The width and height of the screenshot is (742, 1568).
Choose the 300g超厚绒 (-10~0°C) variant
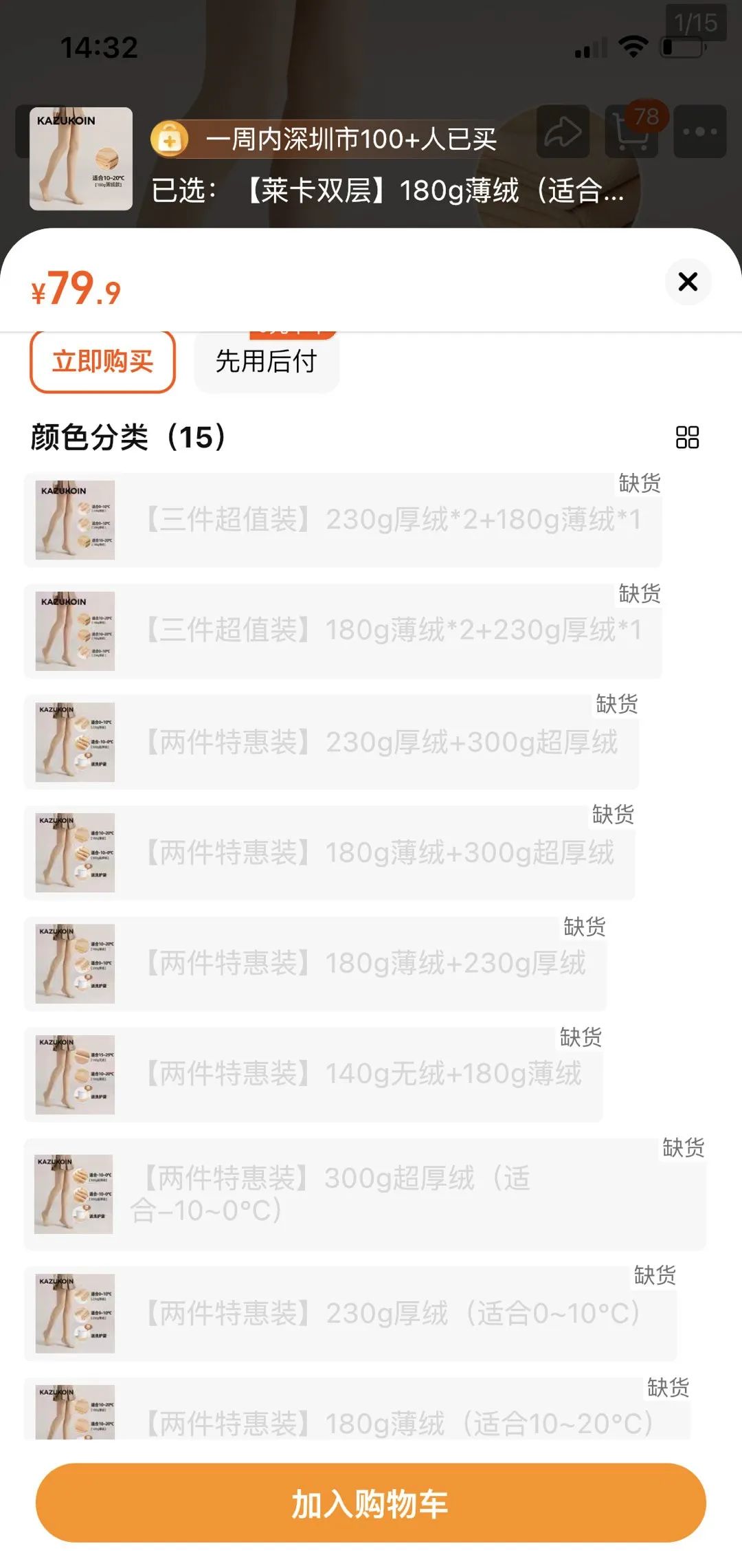click(x=364, y=1194)
